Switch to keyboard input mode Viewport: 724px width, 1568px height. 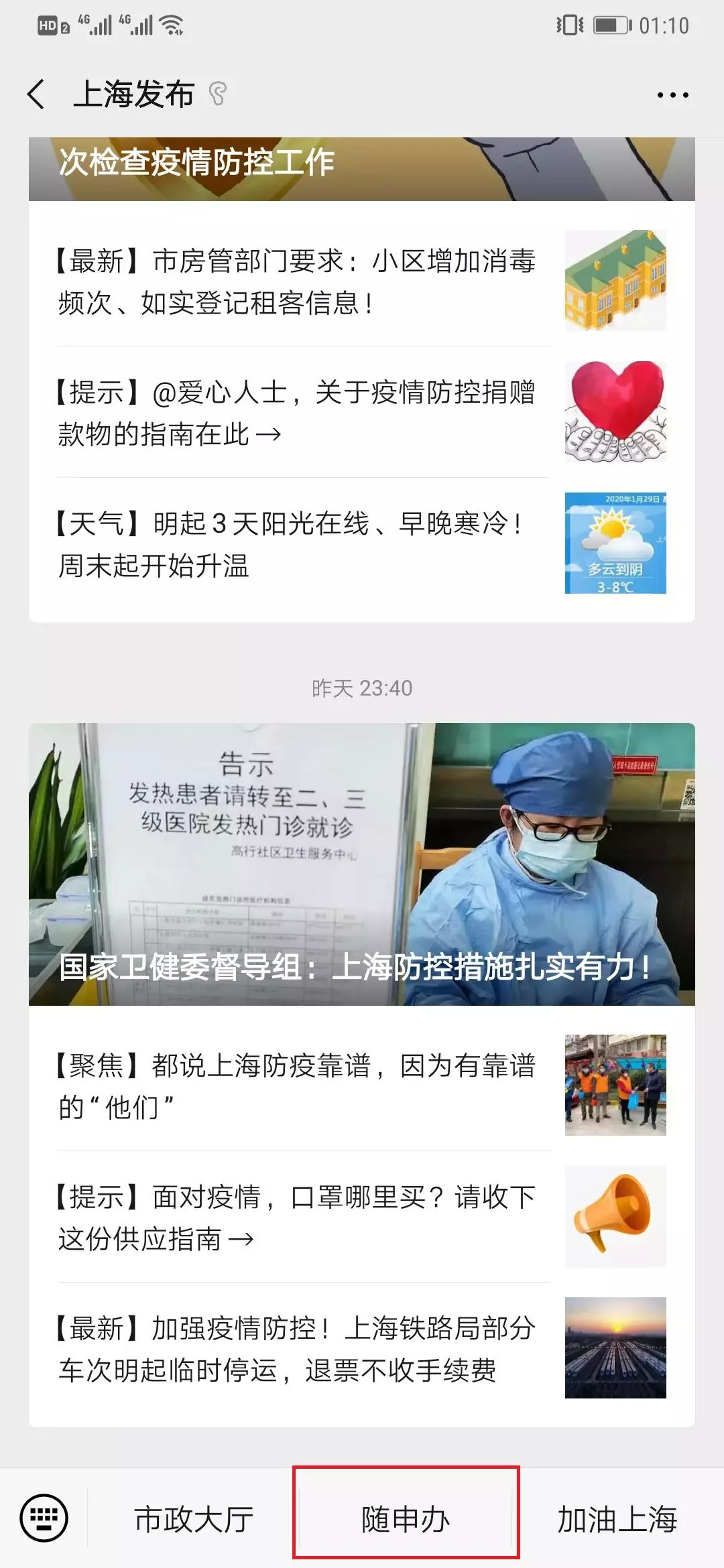coord(44,1518)
